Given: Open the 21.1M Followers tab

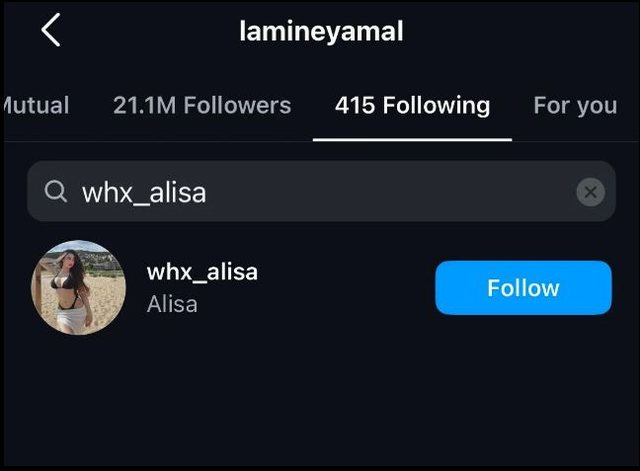Looking at the screenshot, I should point(202,105).
